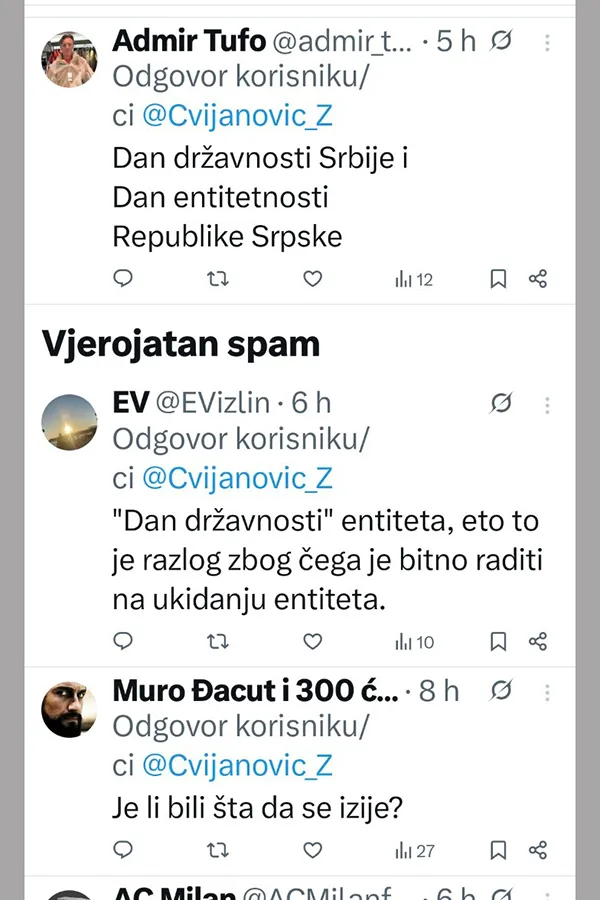Screen dimensions: 600x900
Task: Reply to EV's tweet
Action: [123, 641]
